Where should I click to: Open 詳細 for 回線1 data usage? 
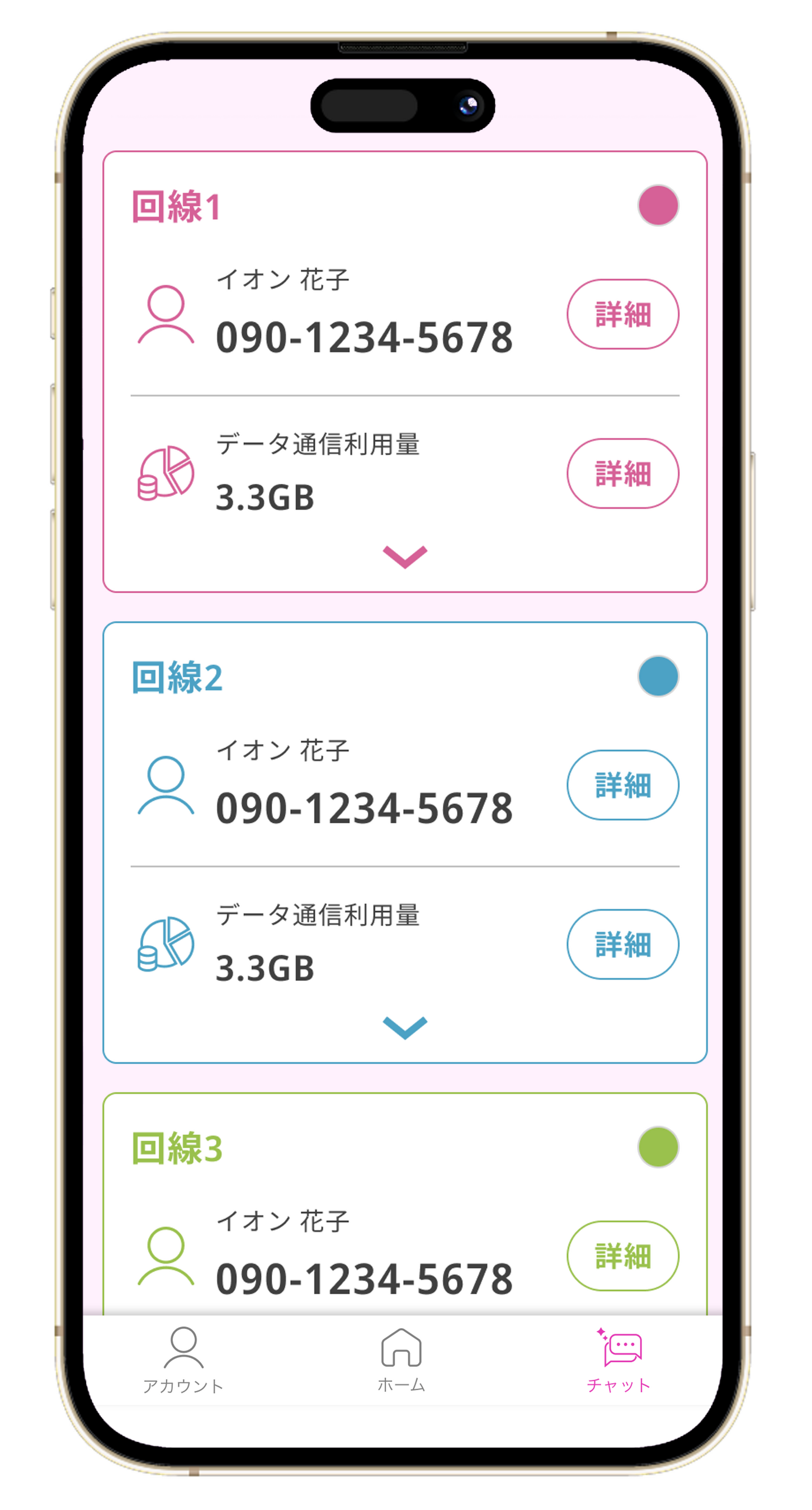pyautogui.click(x=622, y=473)
